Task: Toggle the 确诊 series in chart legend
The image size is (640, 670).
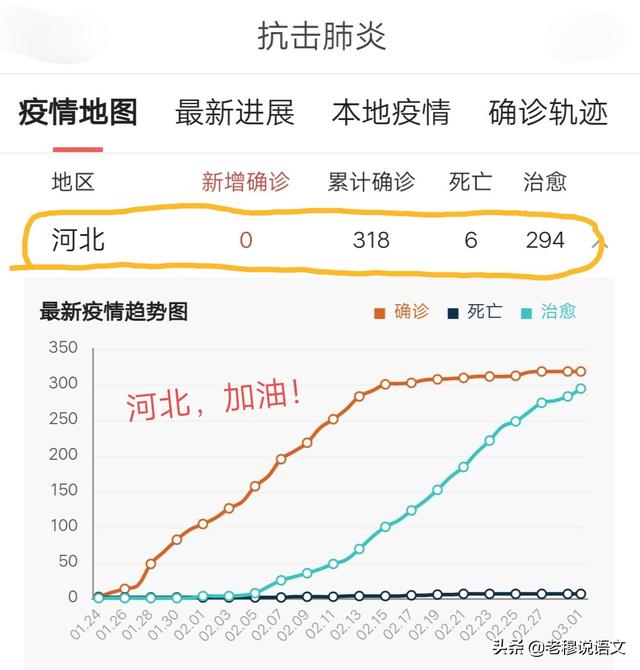Action: click(x=402, y=312)
